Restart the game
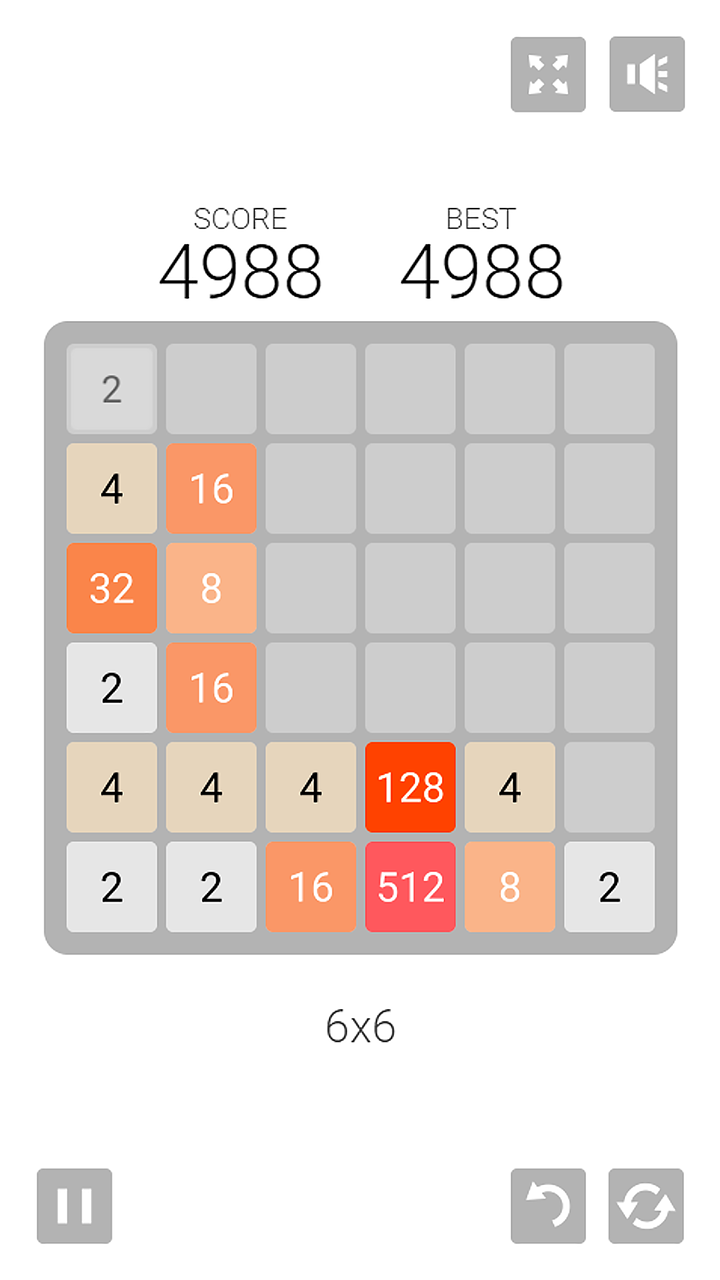This screenshot has height=1280, width=720. point(646,1206)
